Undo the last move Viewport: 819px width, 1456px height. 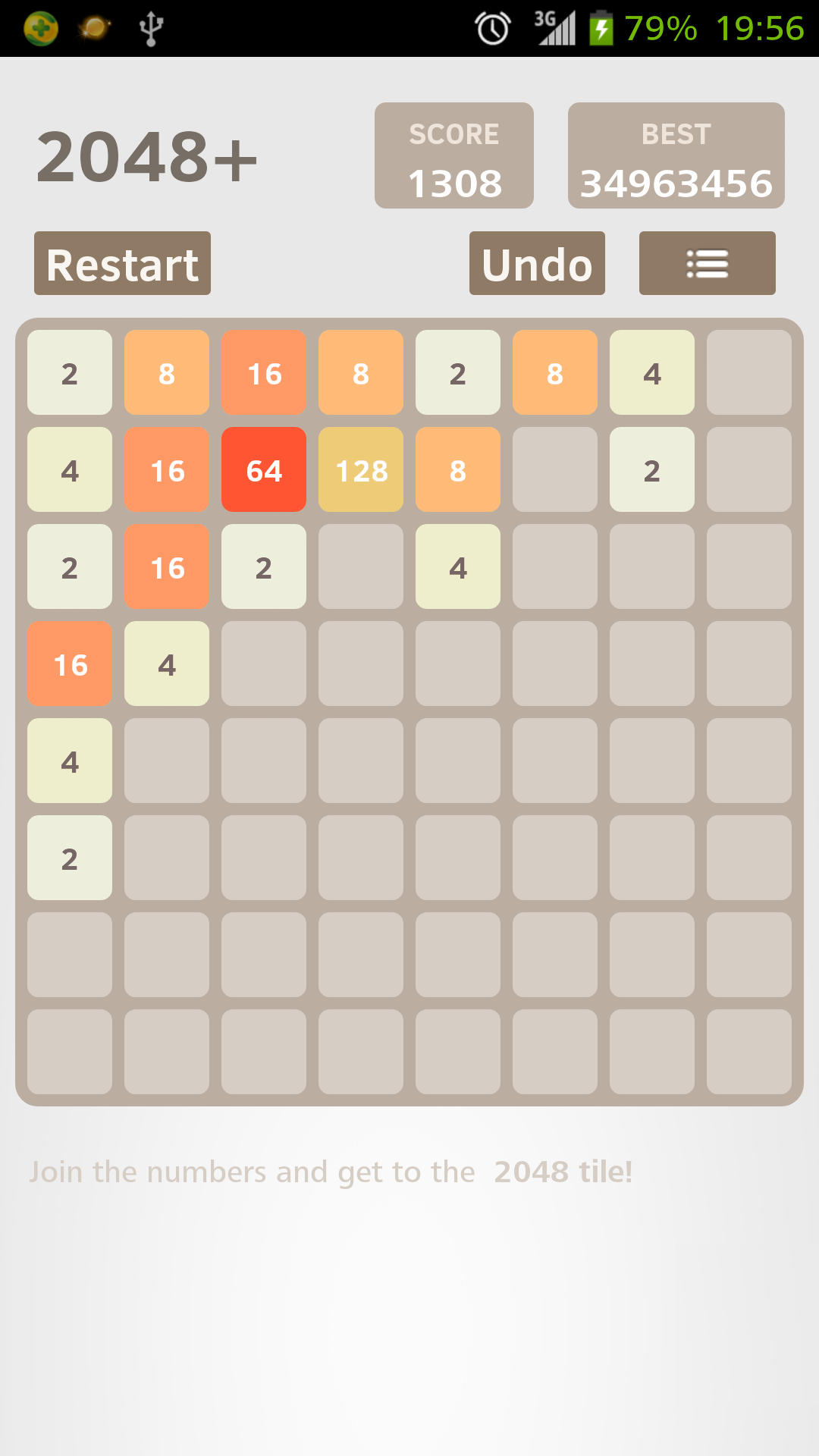click(537, 263)
